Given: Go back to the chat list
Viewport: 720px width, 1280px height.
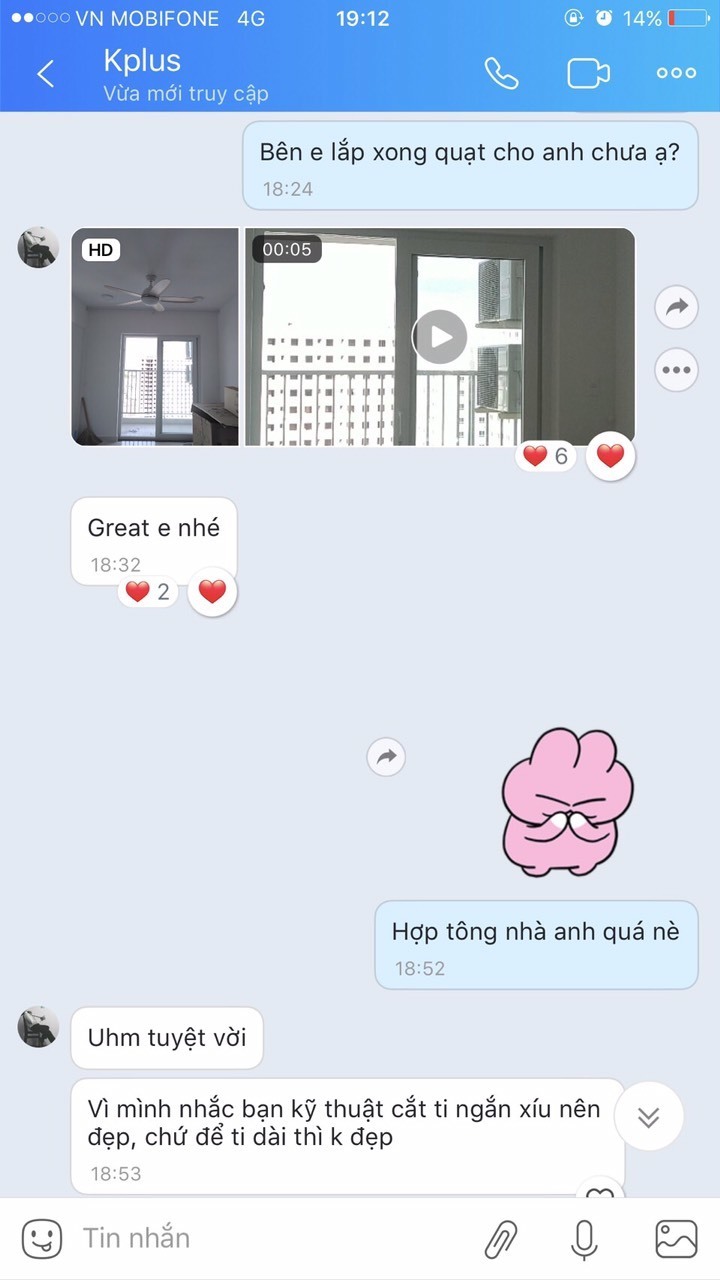Looking at the screenshot, I should click(x=45, y=74).
